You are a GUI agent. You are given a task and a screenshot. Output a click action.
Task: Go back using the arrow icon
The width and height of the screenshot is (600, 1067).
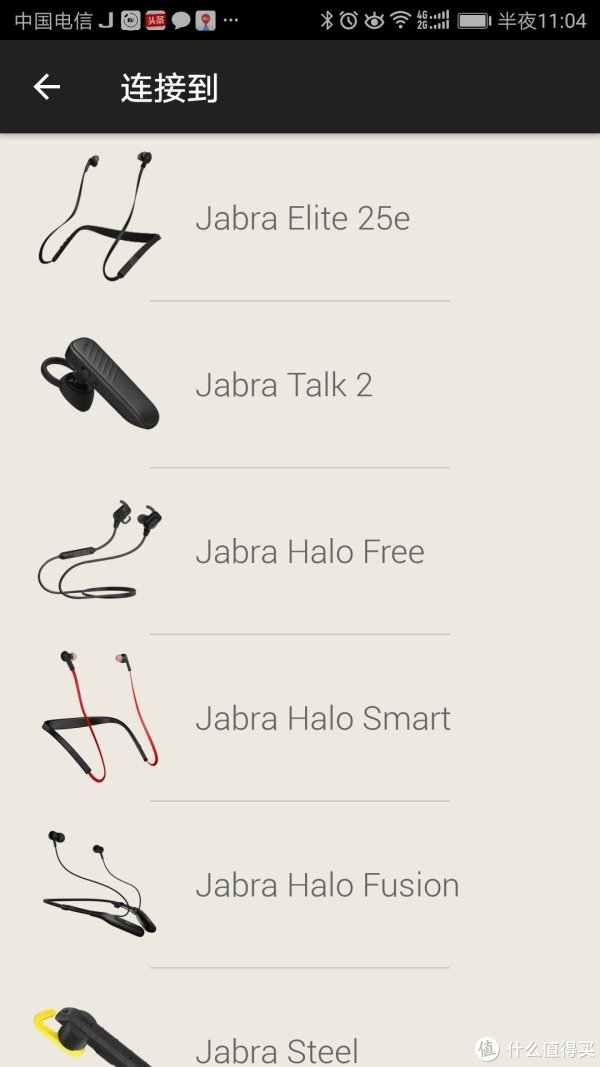[x=47, y=87]
